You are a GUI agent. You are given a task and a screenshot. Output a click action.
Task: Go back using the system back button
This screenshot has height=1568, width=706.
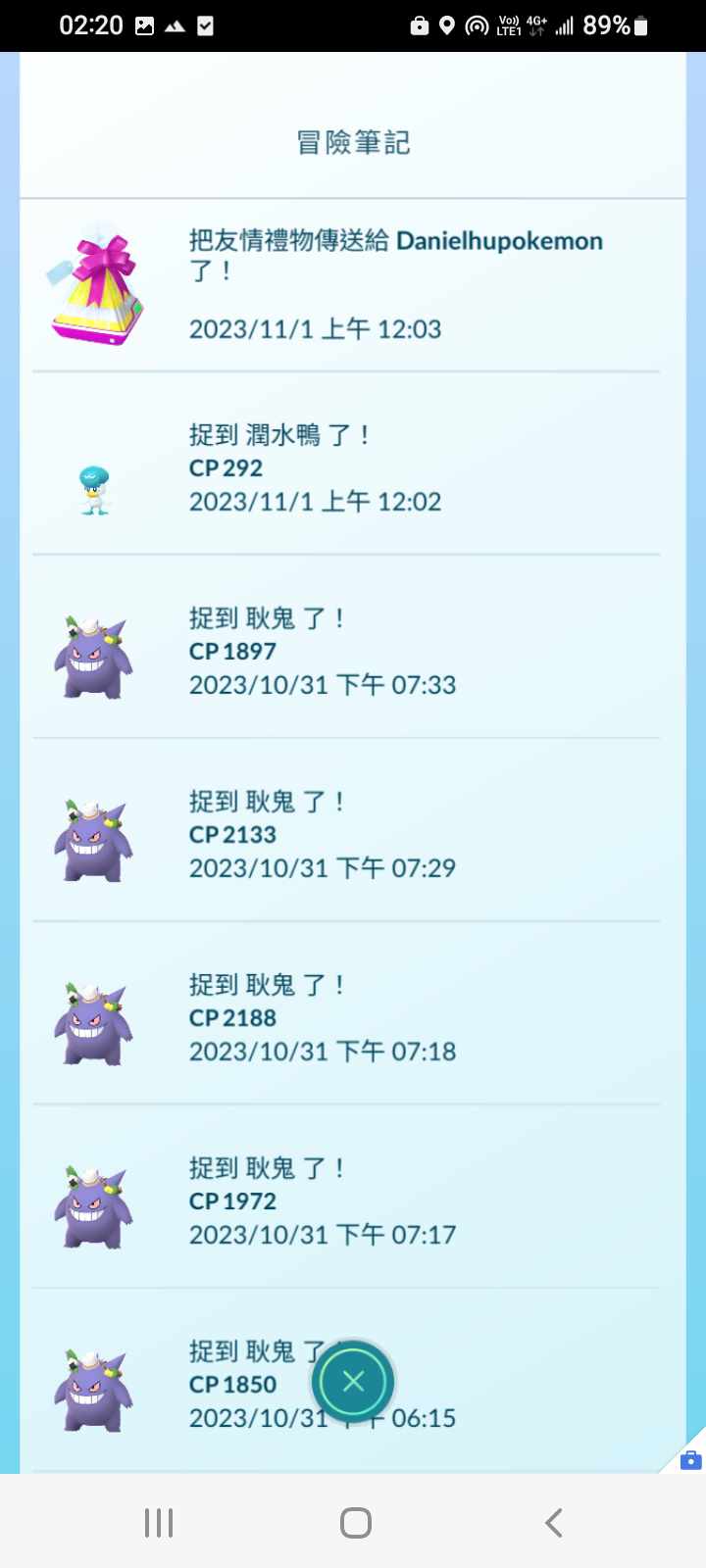(x=554, y=1523)
